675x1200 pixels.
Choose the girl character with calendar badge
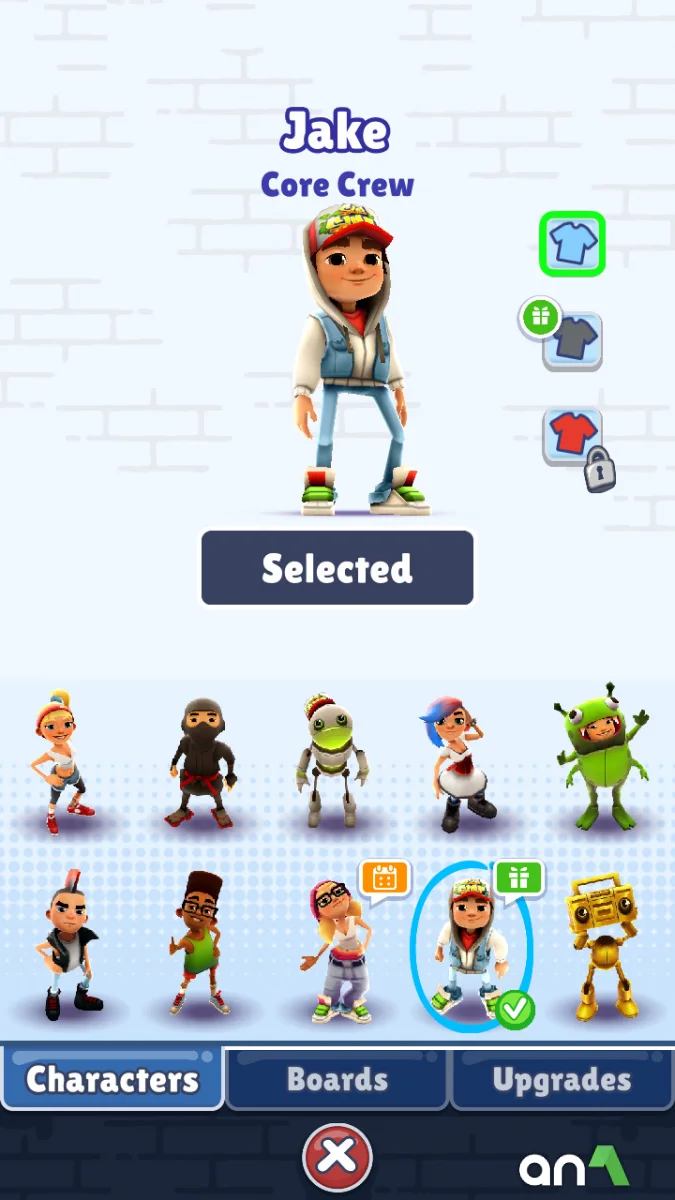point(335,945)
